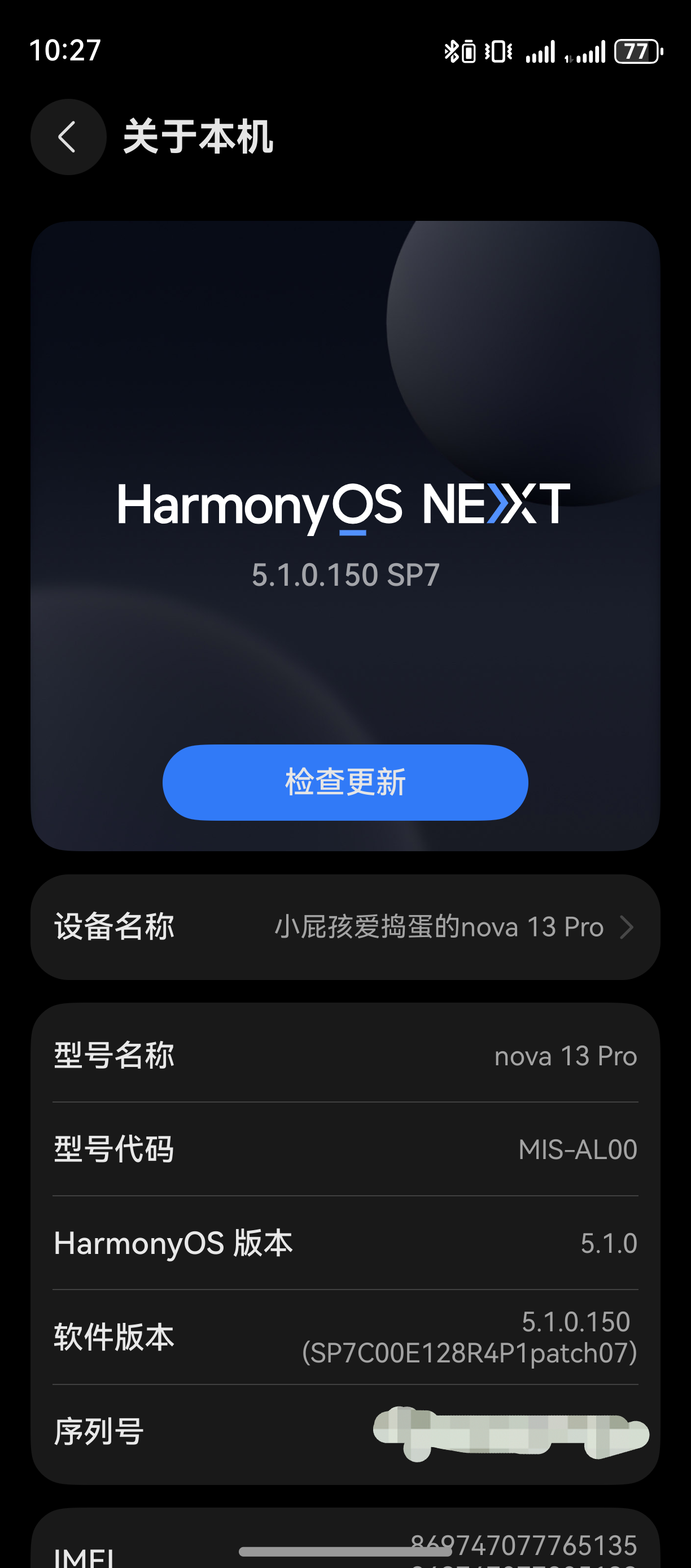Open the 设备名称 row
691x1568 pixels.
345,927
